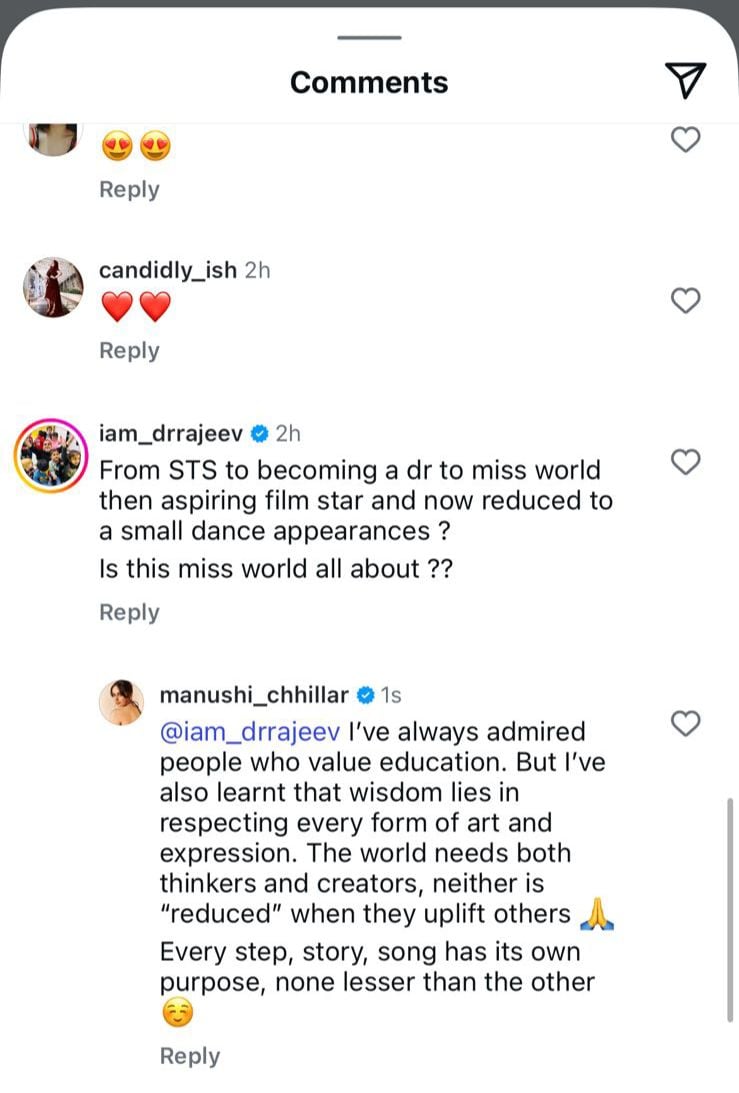Click the 1s timestamp on manushi_chhillar's reply
Image resolution: width=739 pixels, height=1093 pixels.
coord(391,694)
